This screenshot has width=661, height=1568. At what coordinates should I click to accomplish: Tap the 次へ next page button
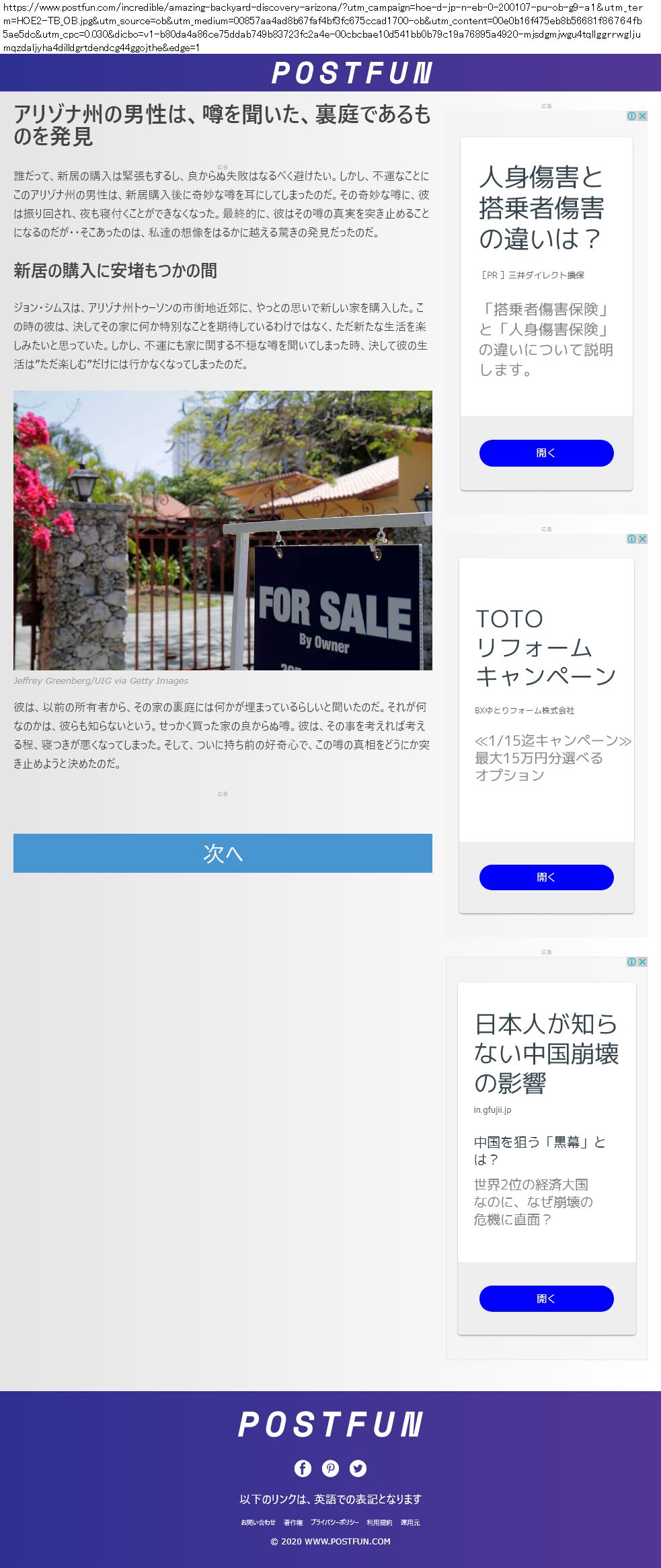(223, 853)
